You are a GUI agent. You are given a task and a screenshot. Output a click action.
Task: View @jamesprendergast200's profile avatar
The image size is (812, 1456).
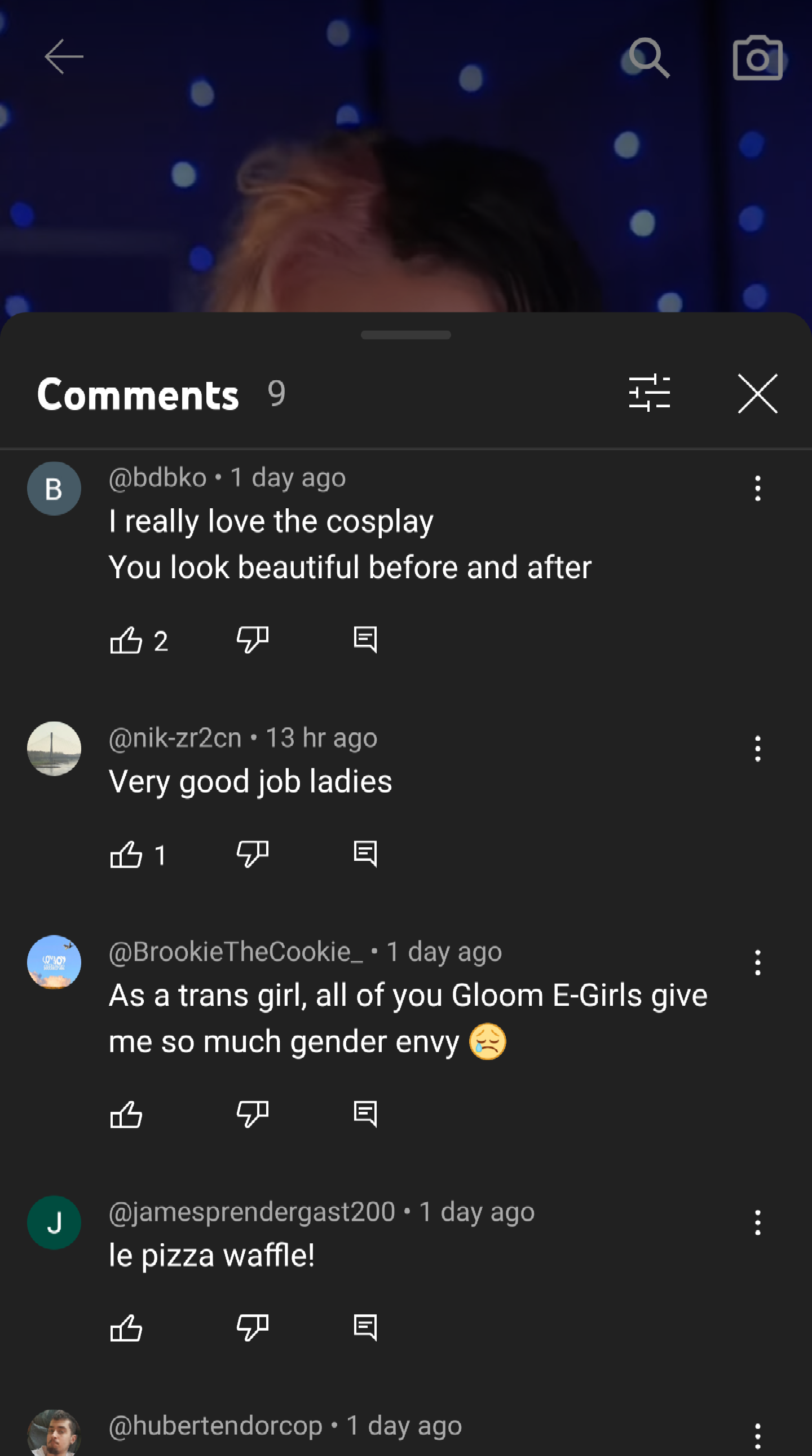coord(54,1222)
